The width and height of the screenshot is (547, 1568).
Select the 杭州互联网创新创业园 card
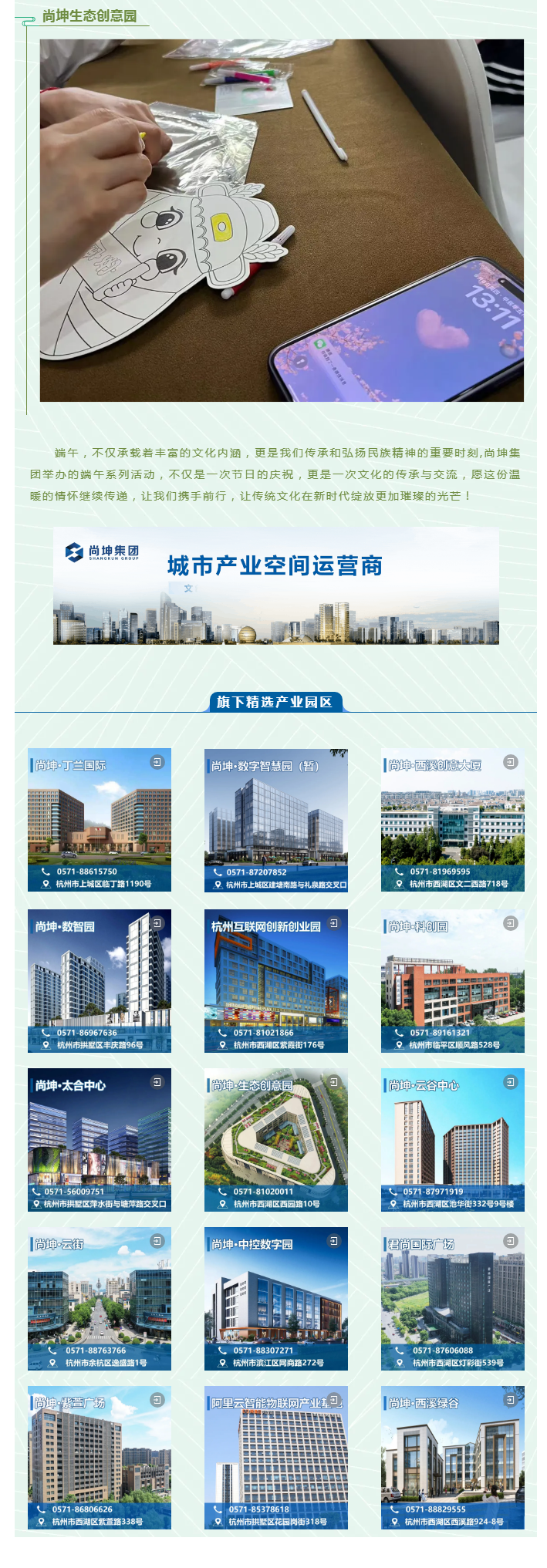click(276, 980)
